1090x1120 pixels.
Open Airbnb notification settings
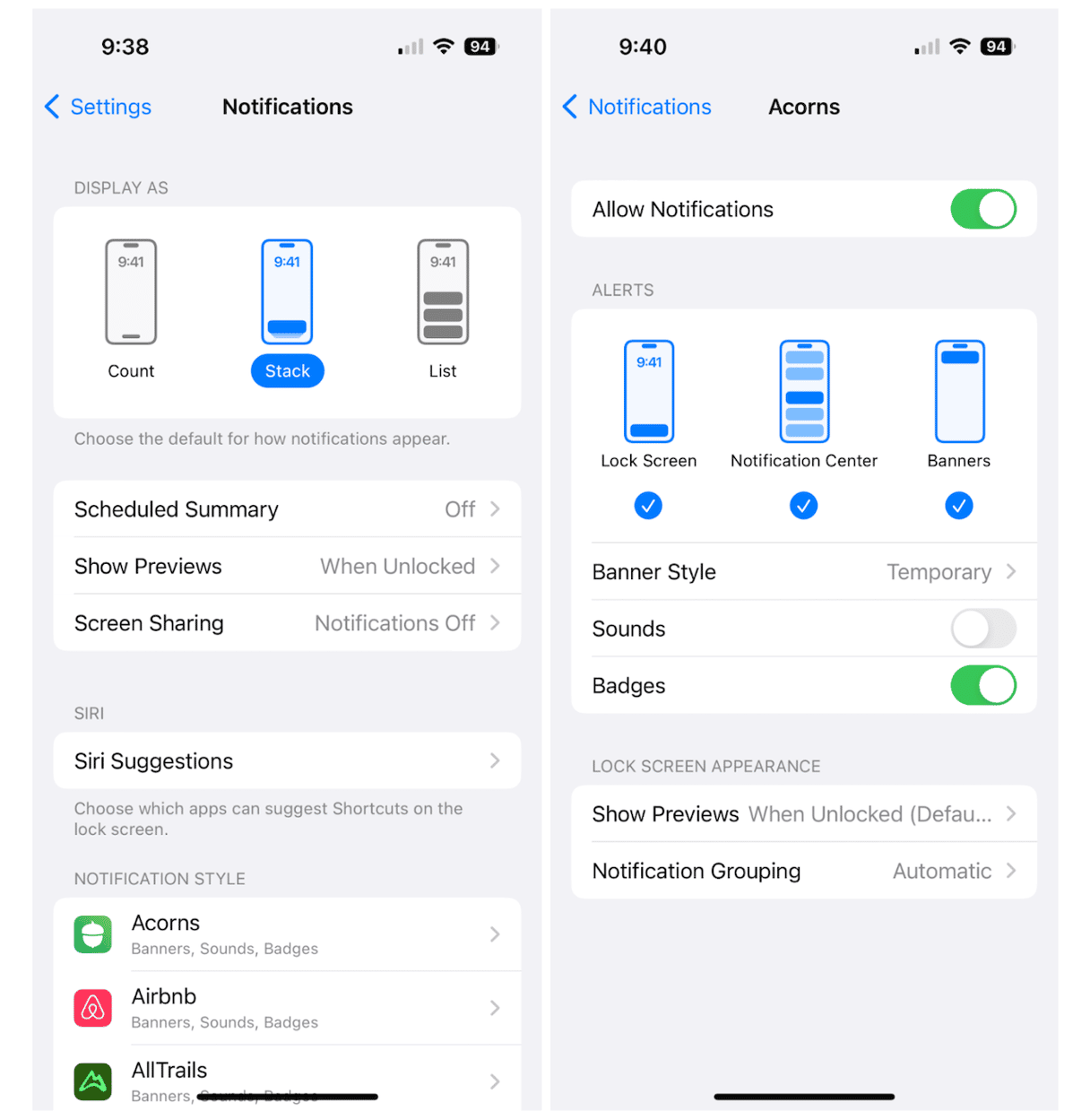click(x=287, y=1008)
